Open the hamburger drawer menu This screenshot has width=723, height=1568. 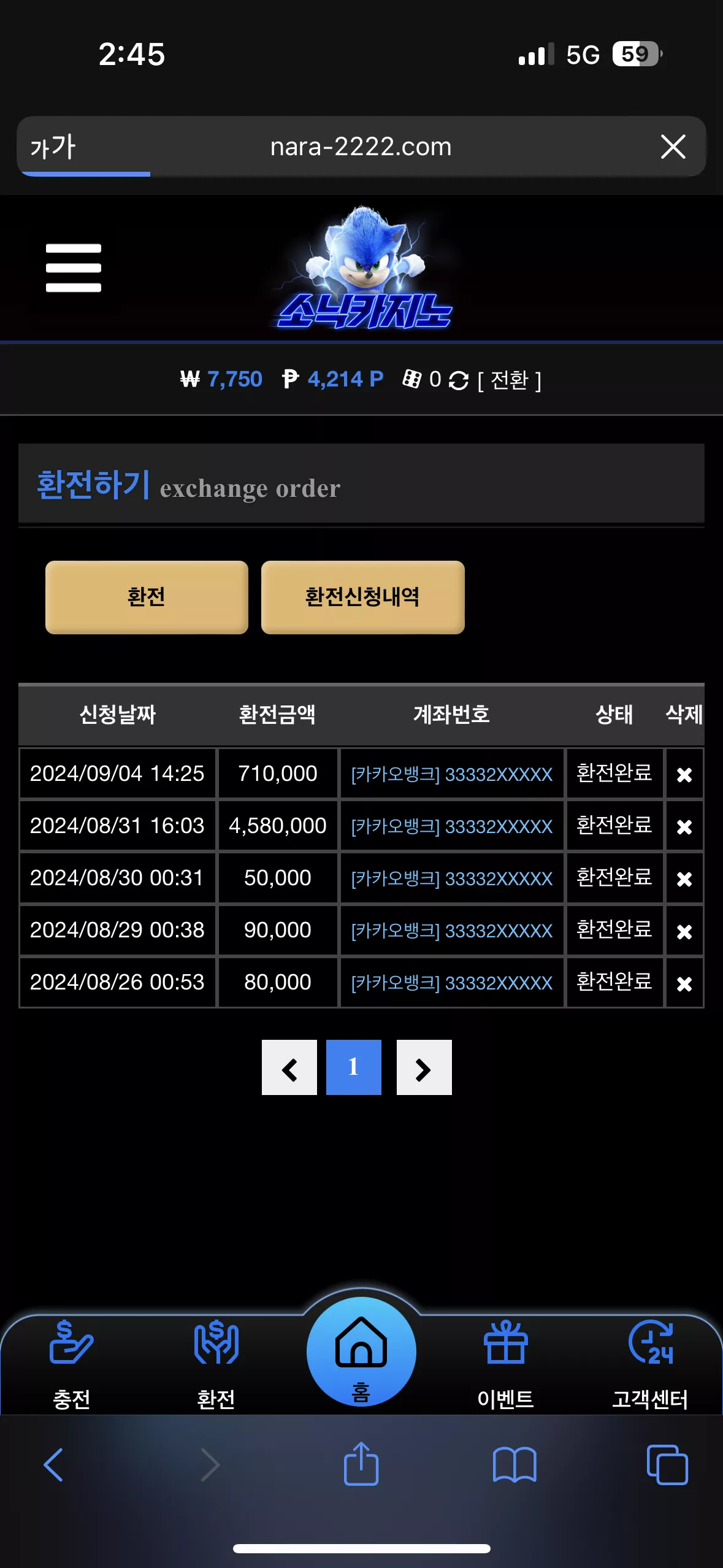click(x=73, y=268)
